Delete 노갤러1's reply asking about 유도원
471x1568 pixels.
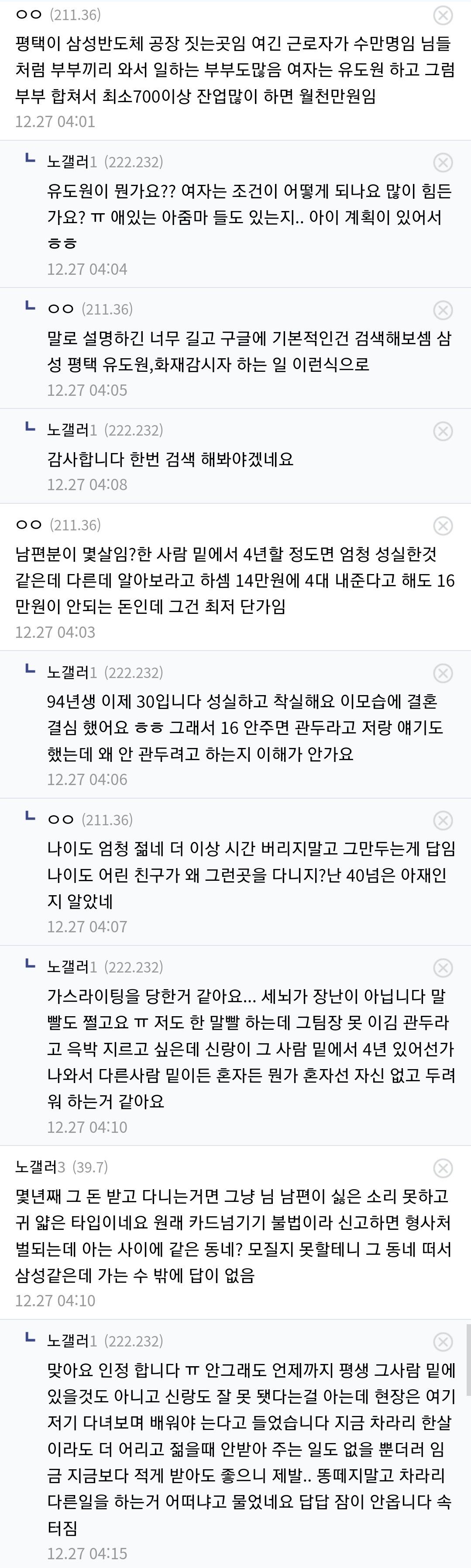(442, 163)
